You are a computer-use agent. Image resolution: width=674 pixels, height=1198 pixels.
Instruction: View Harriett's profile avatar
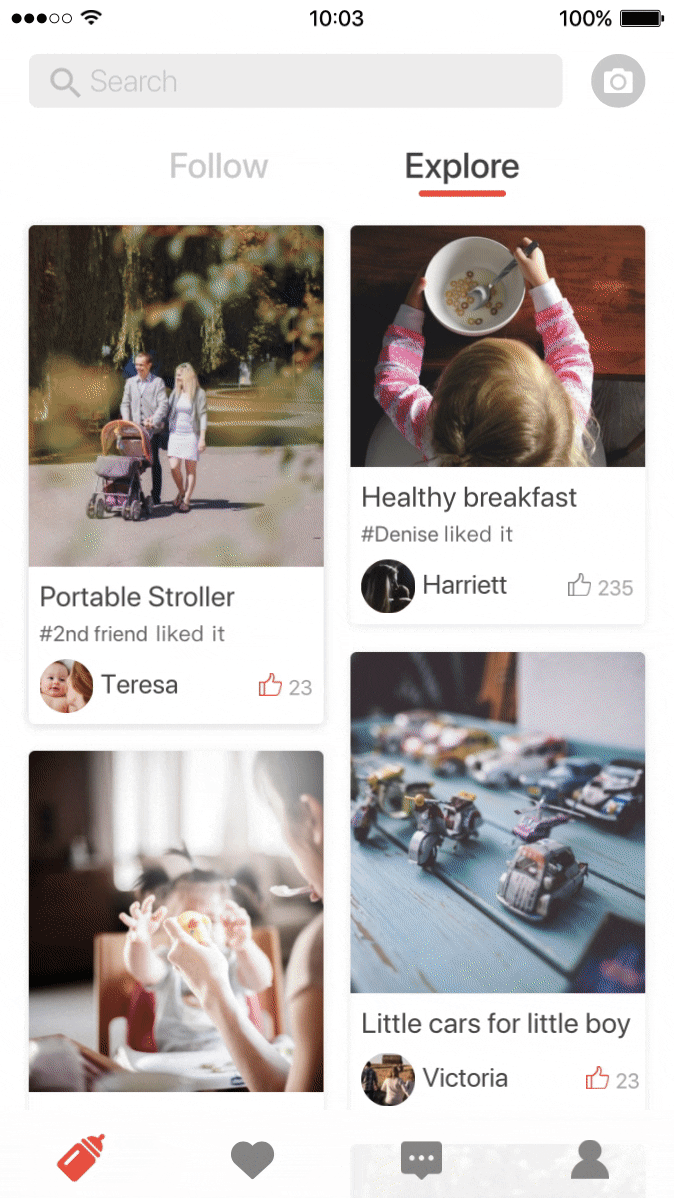point(388,586)
